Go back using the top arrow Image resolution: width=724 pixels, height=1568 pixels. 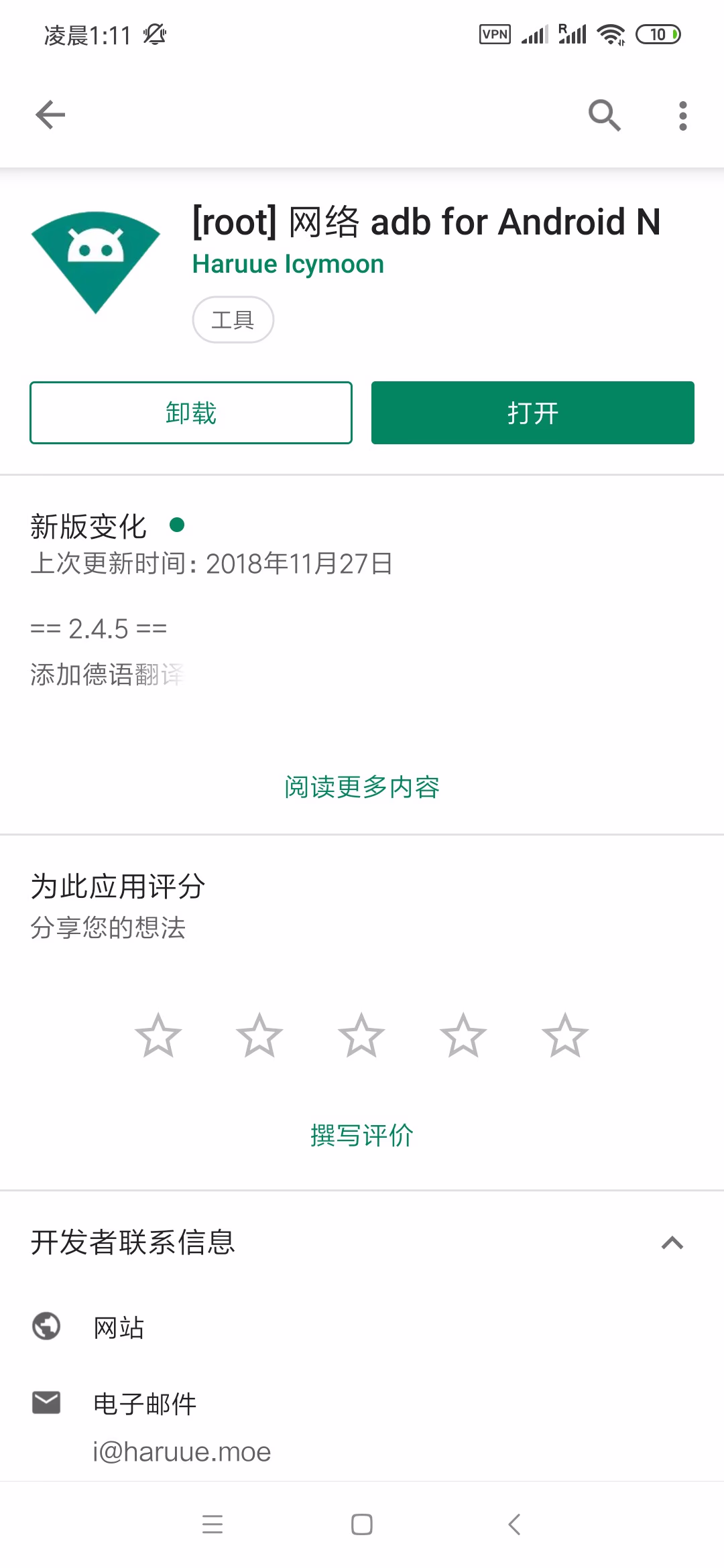point(50,115)
